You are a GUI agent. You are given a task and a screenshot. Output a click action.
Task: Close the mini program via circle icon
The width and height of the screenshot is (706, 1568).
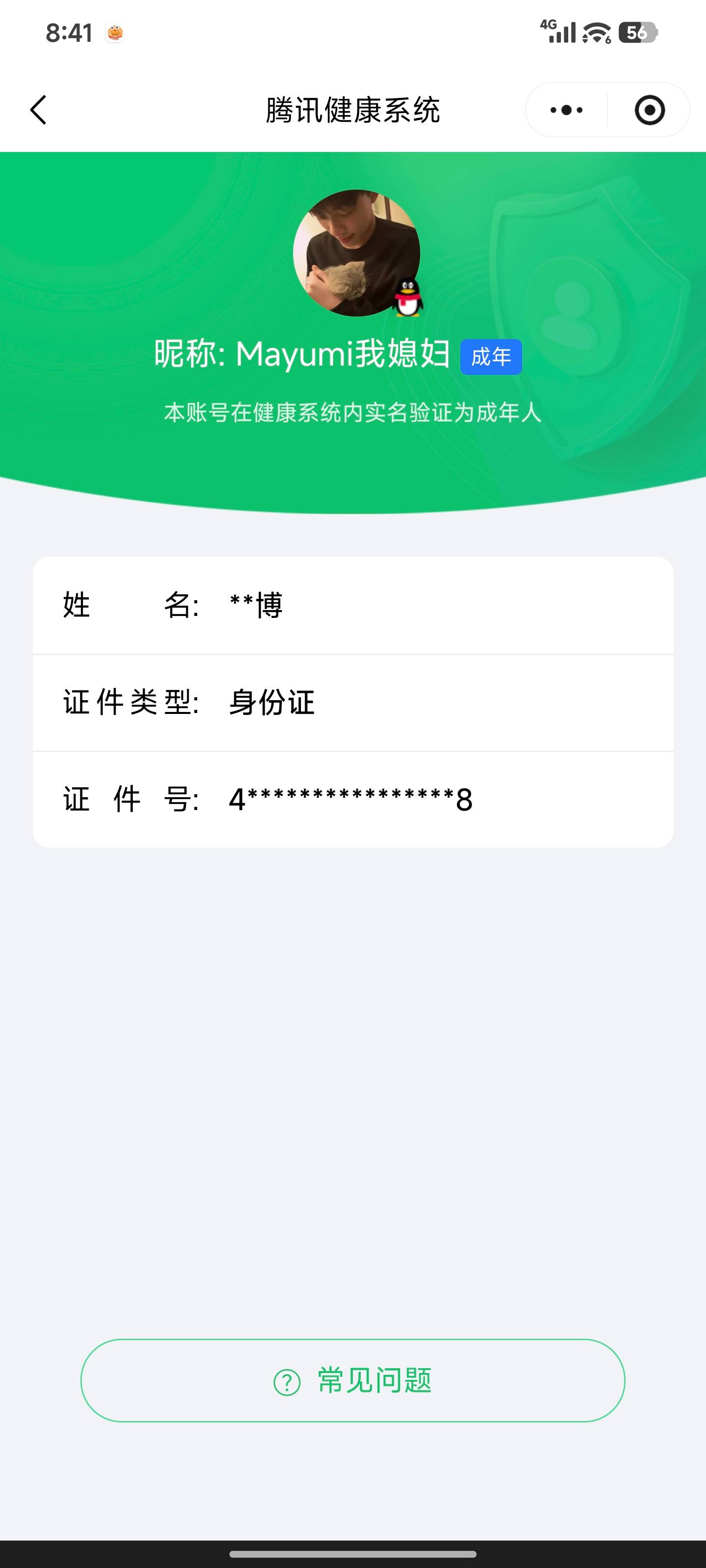tap(649, 110)
